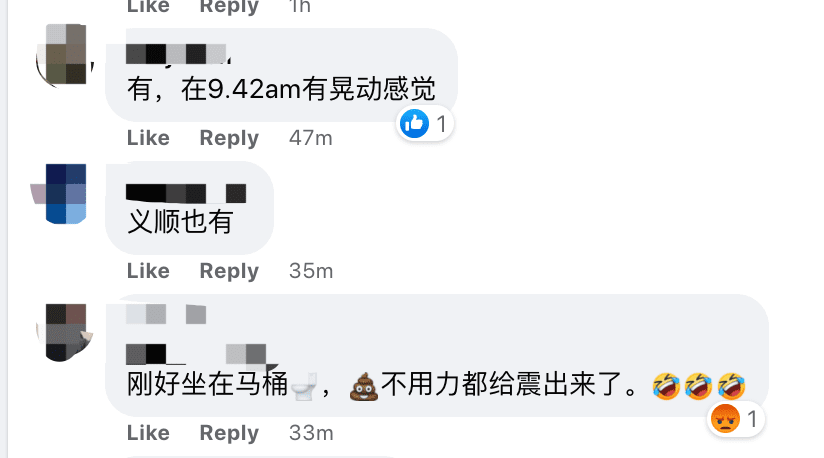Image resolution: width=824 pixels, height=458 pixels.
Task: Reply to the 马桶 comment
Action: [229, 433]
